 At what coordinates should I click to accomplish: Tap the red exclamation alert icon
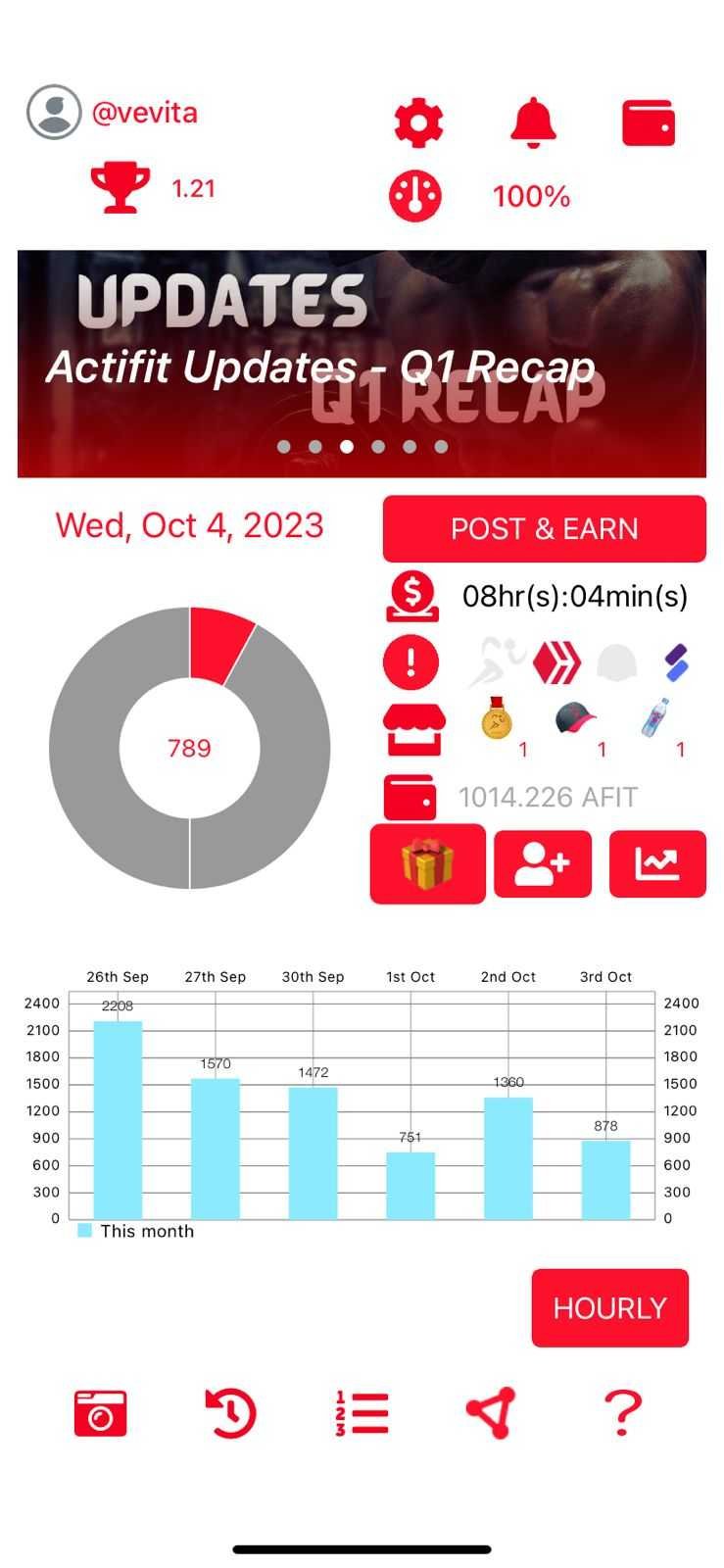coord(410,661)
